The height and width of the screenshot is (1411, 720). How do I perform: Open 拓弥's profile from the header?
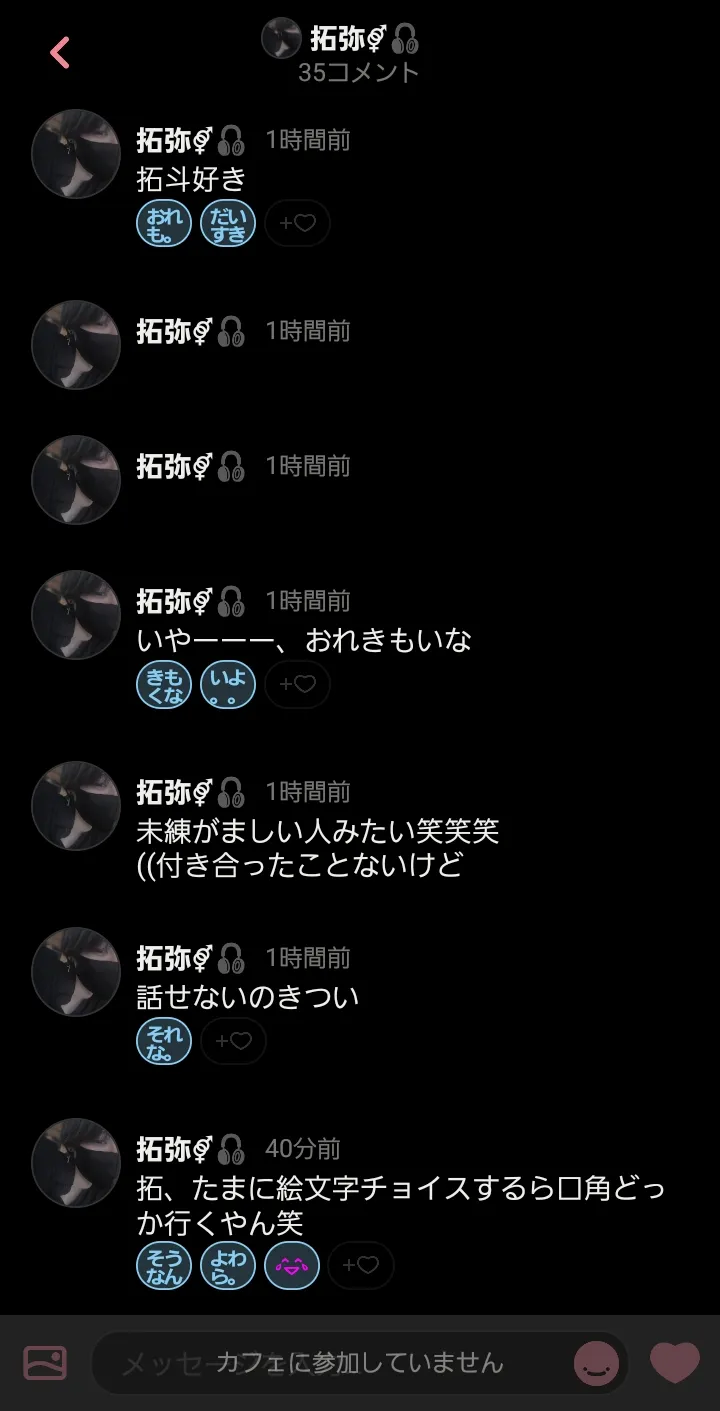[x=340, y=40]
